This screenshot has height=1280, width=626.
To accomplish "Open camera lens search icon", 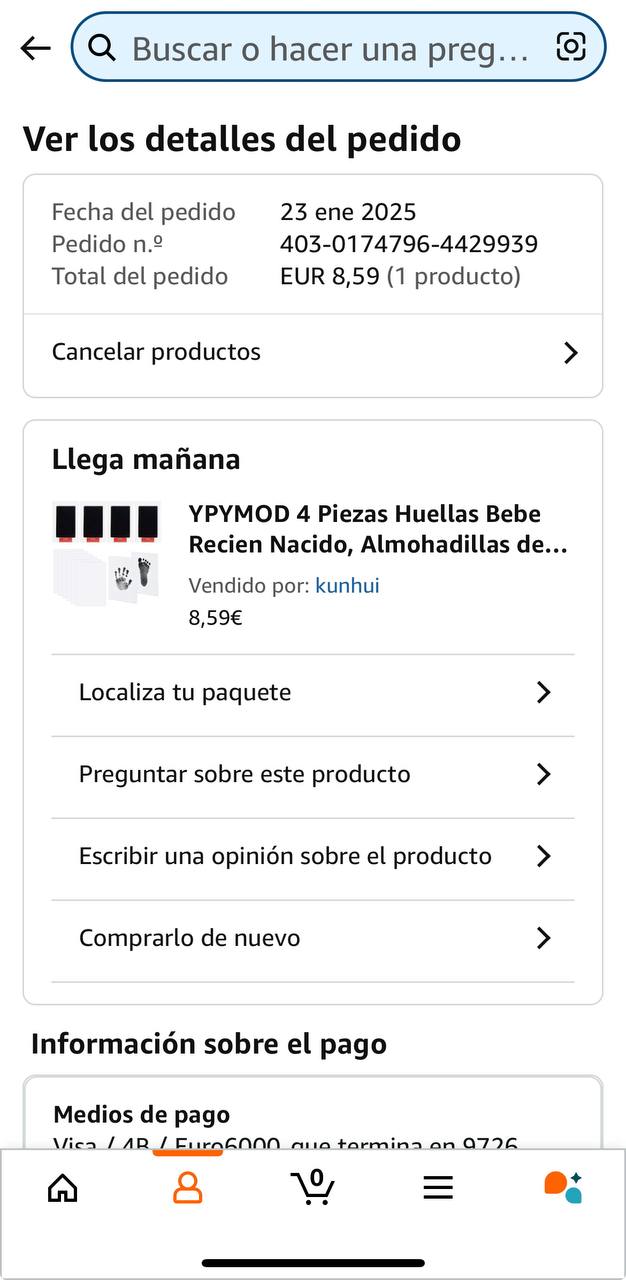I will click(x=571, y=47).
